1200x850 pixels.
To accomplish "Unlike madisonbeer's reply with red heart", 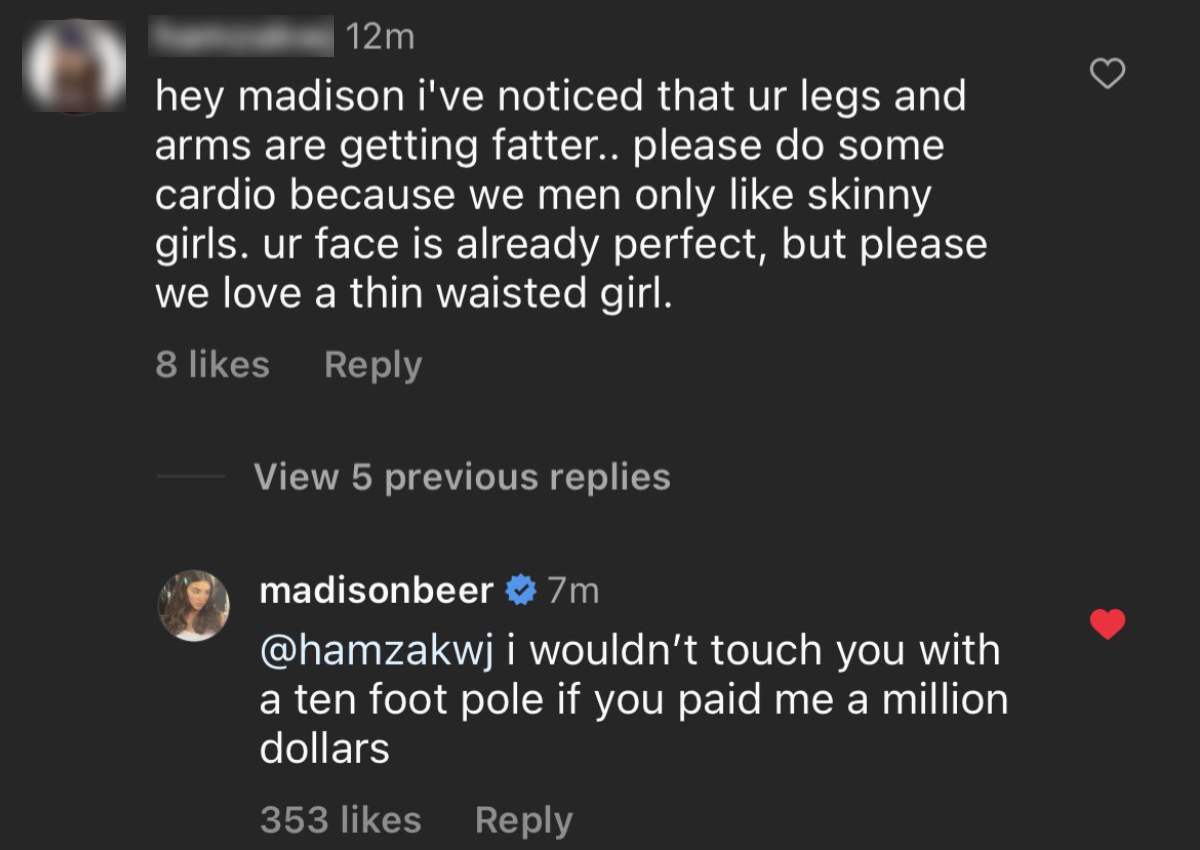I will pos(1107,624).
